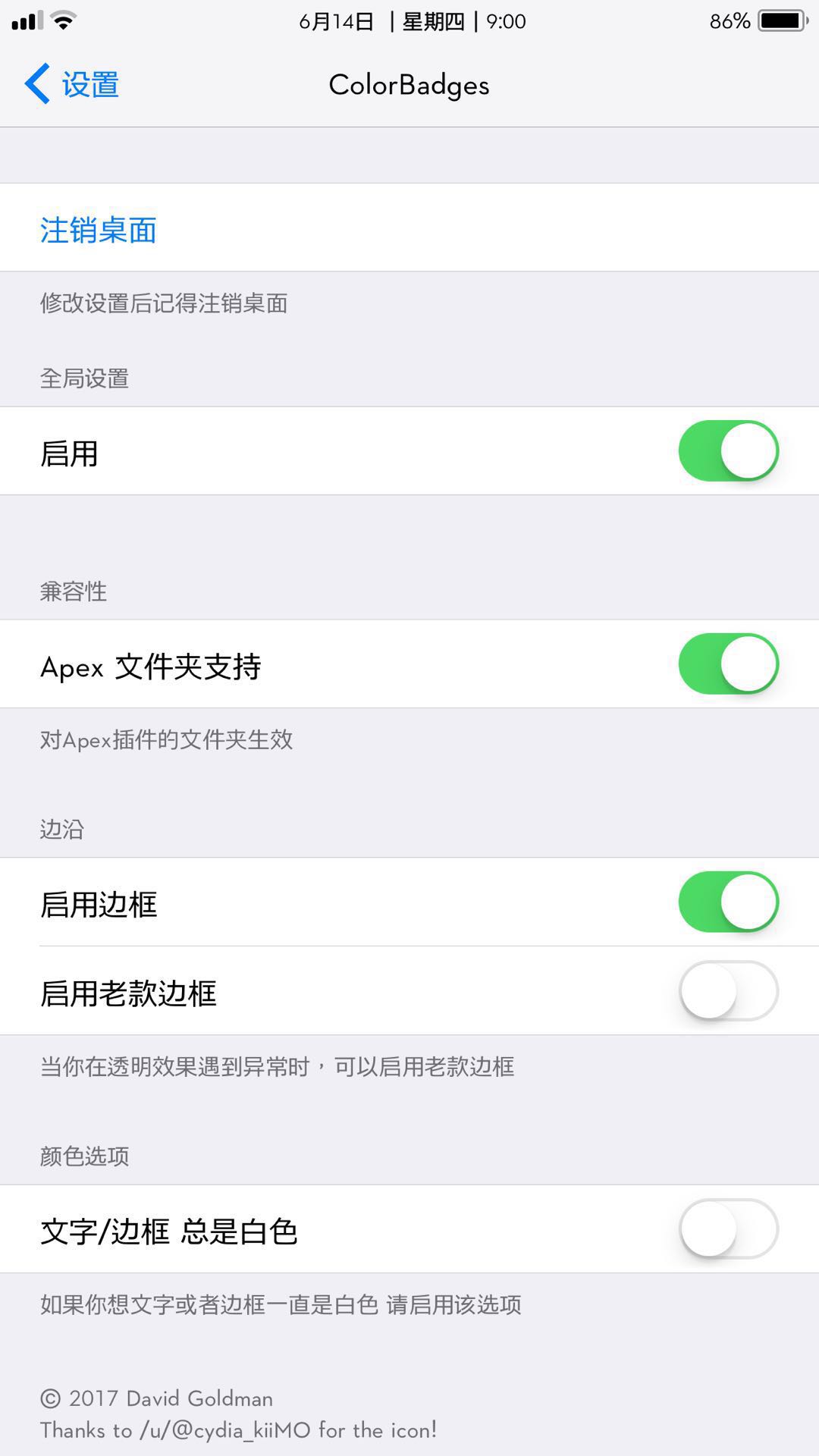Tap the date display showing 6月14日
This screenshot has width=819, height=1456.
coord(336,21)
